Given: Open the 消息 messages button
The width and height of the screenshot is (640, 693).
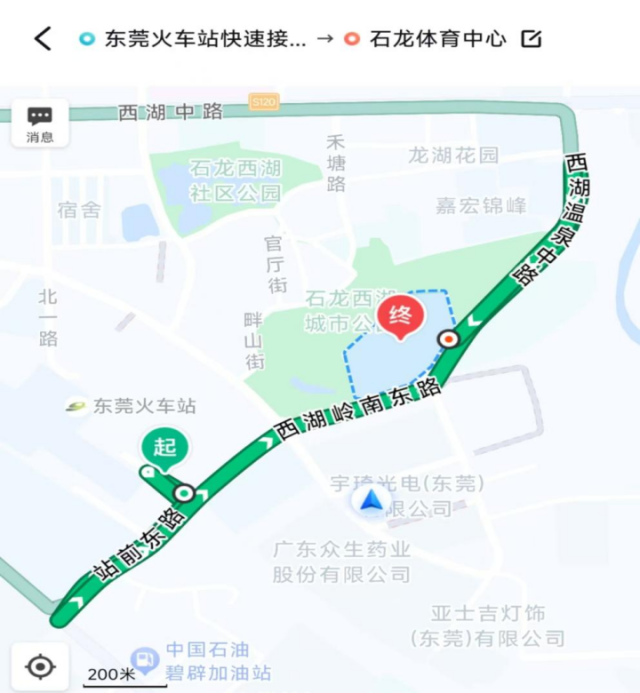Looking at the screenshot, I should (40, 124).
